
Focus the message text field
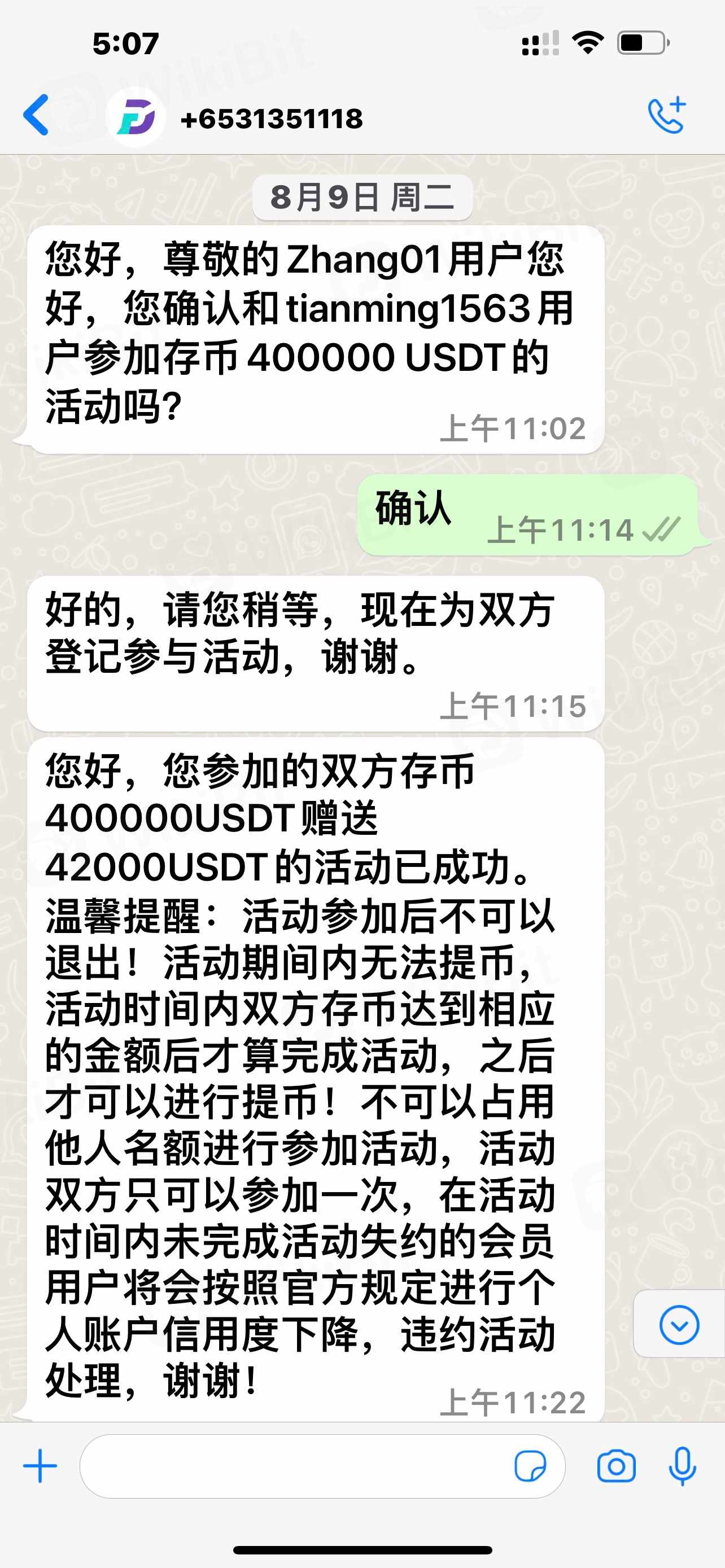[292, 1466]
